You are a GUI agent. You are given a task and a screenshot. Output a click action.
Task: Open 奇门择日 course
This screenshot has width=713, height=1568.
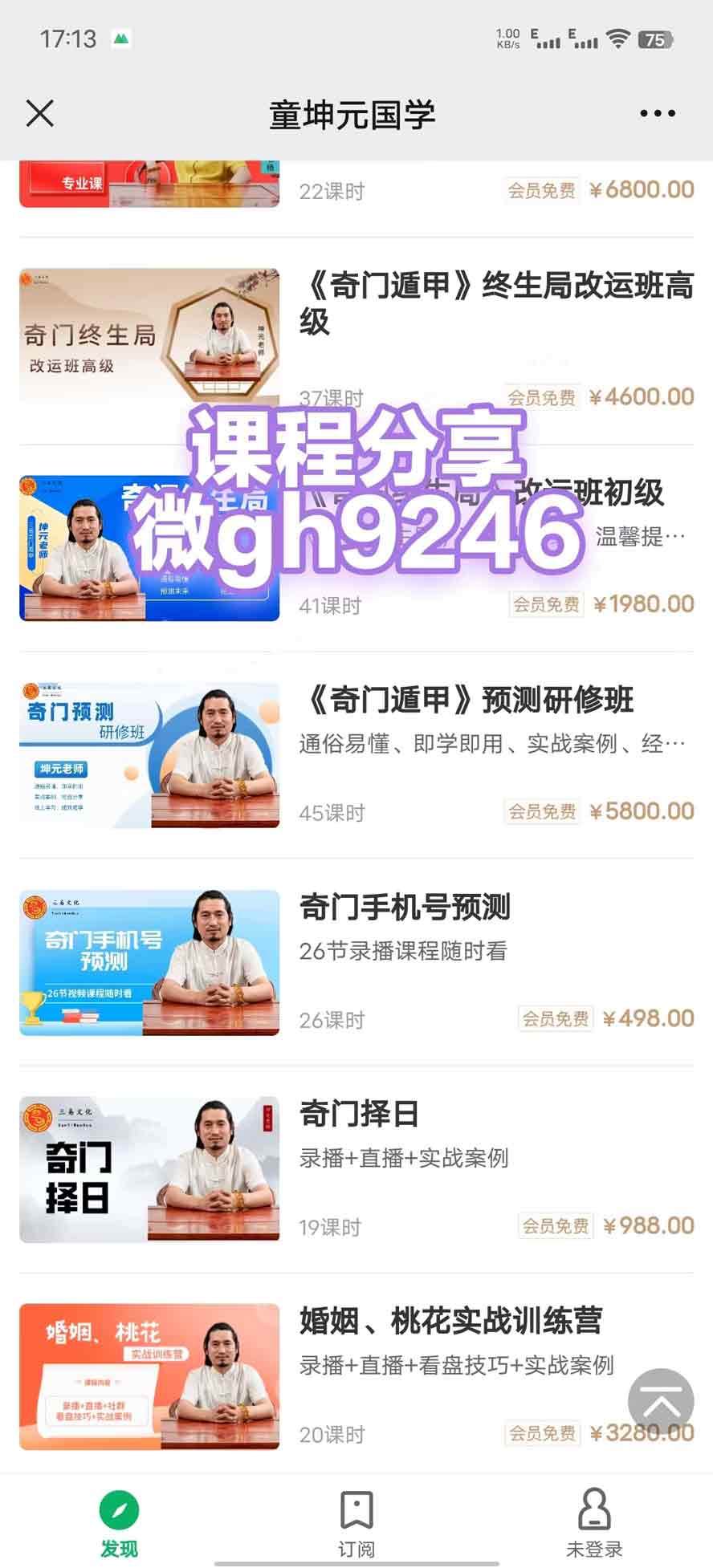click(359, 1115)
